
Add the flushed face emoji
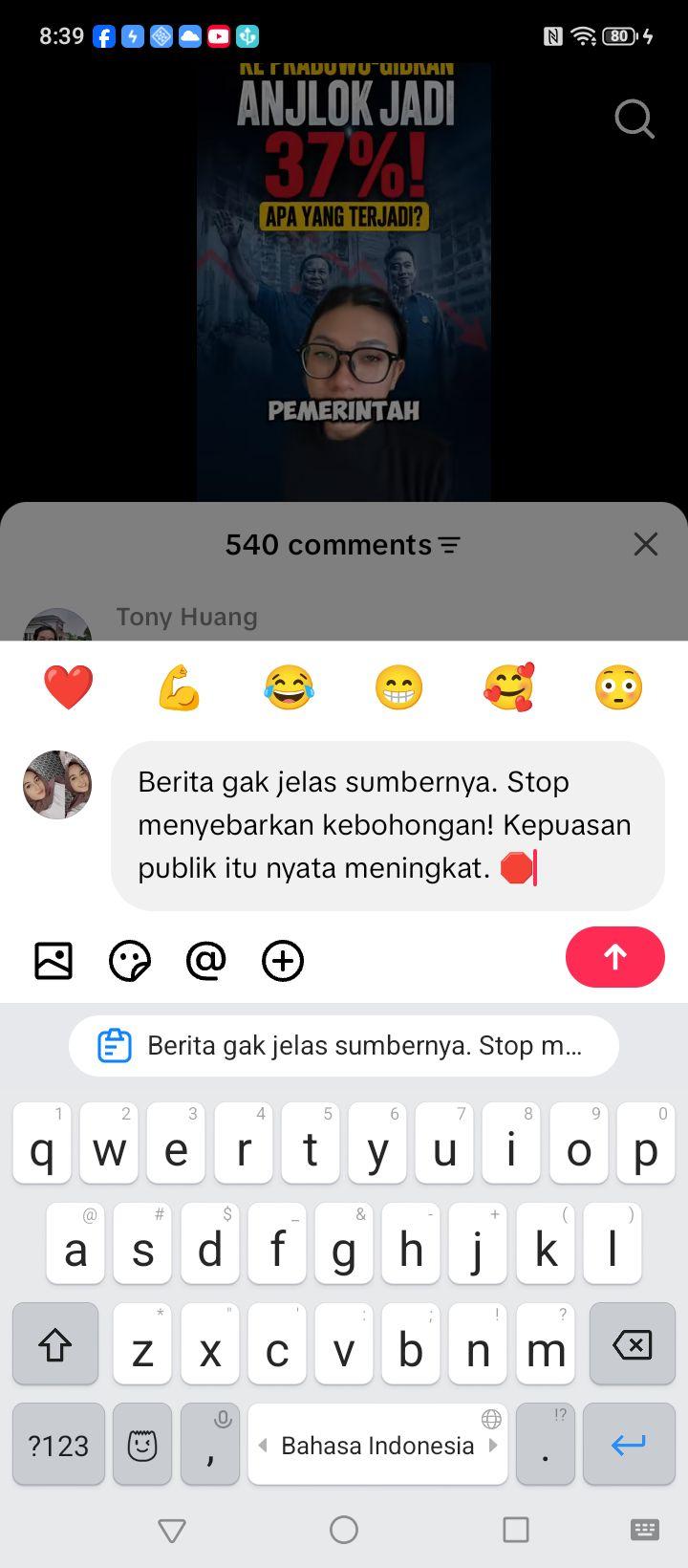click(x=618, y=687)
